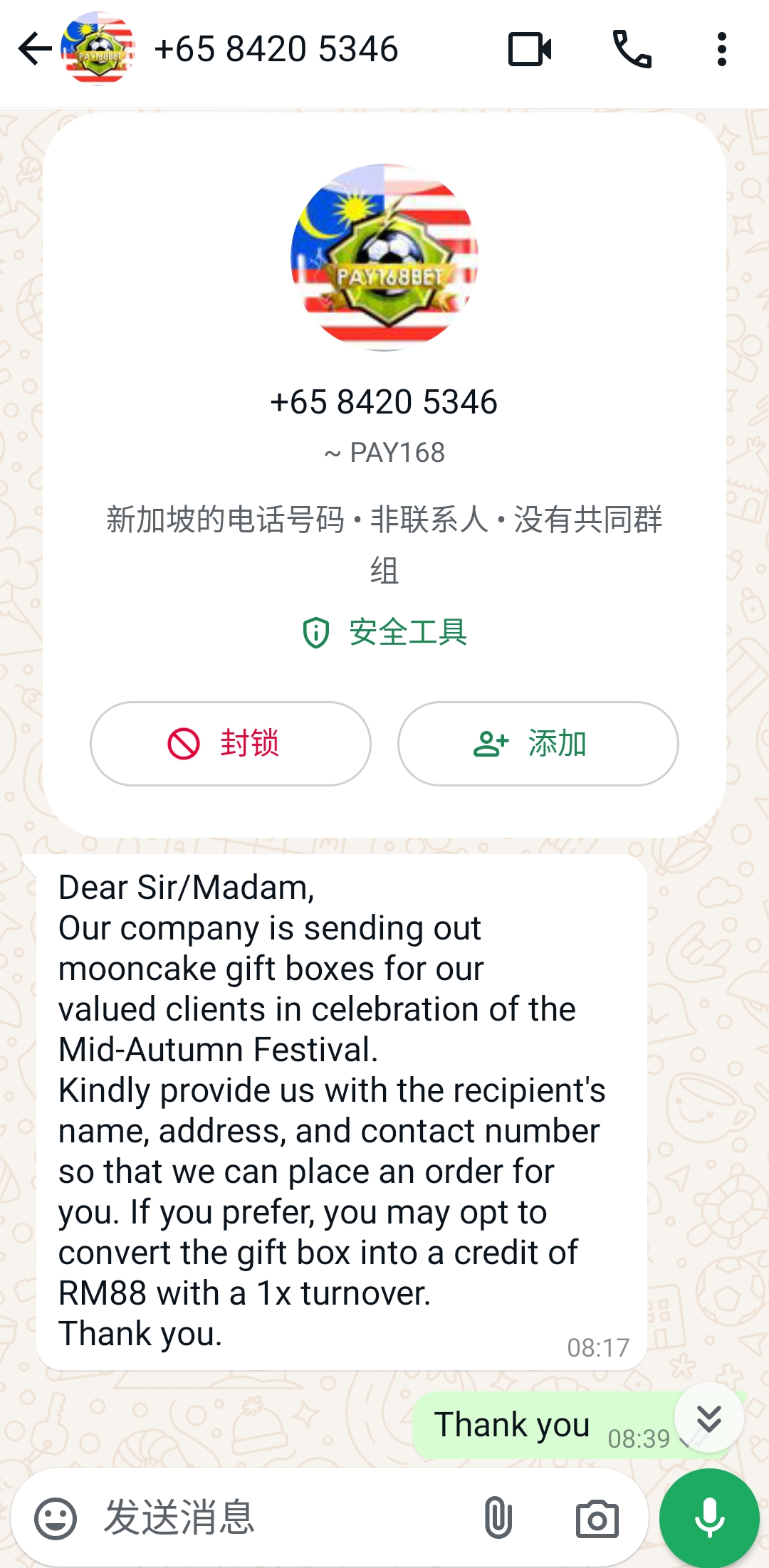Viewport: 769px width, 1568px height.
Task: Jump to latest messages with double-chevron button
Action: click(x=709, y=1418)
